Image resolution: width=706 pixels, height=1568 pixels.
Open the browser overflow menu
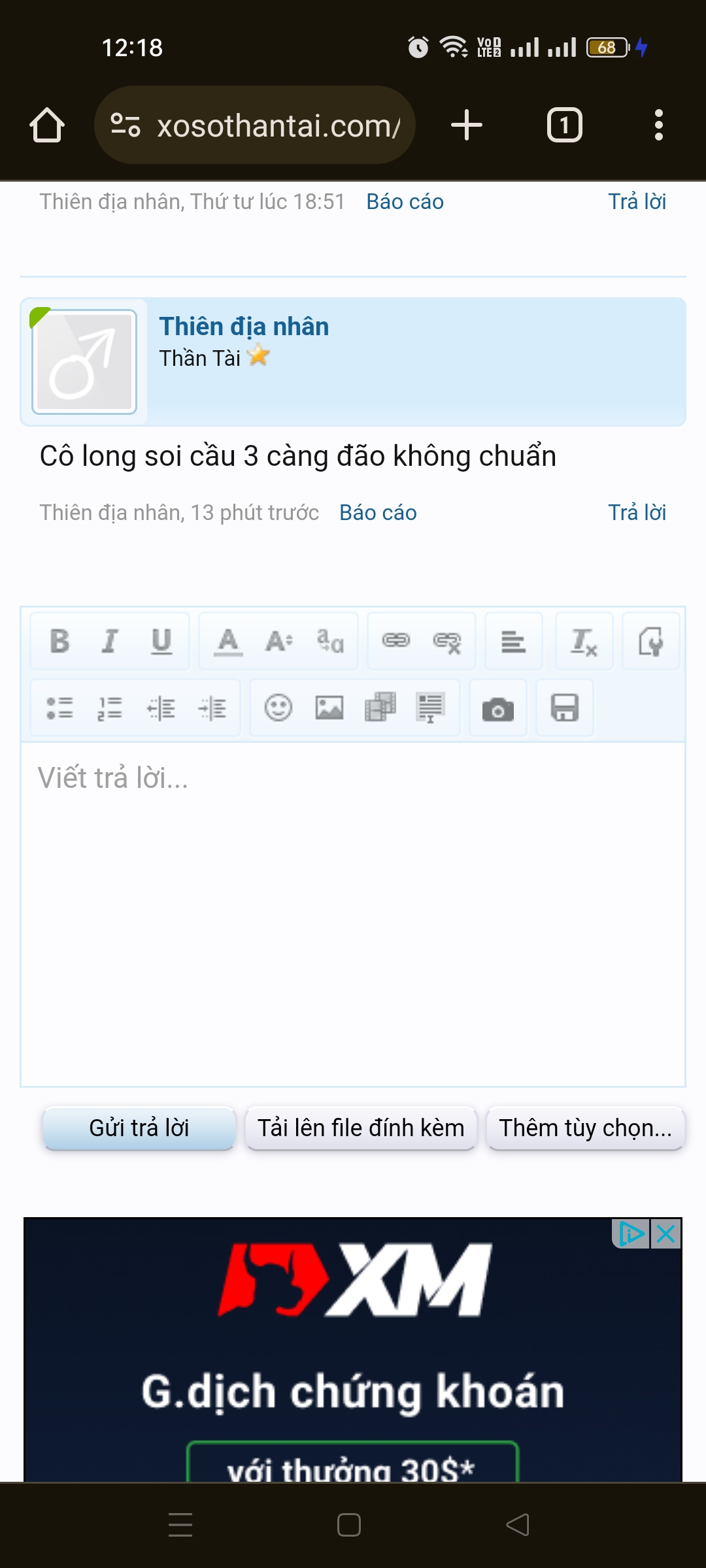click(x=658, y=125)
